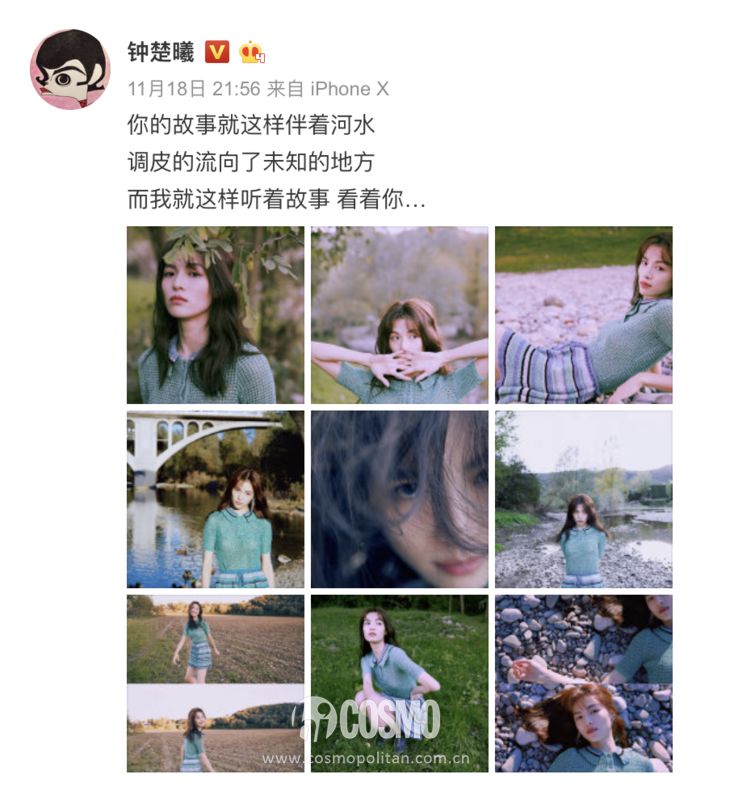Open the photo with leaves above her head
730x787 pixels.
coord(215,315)
